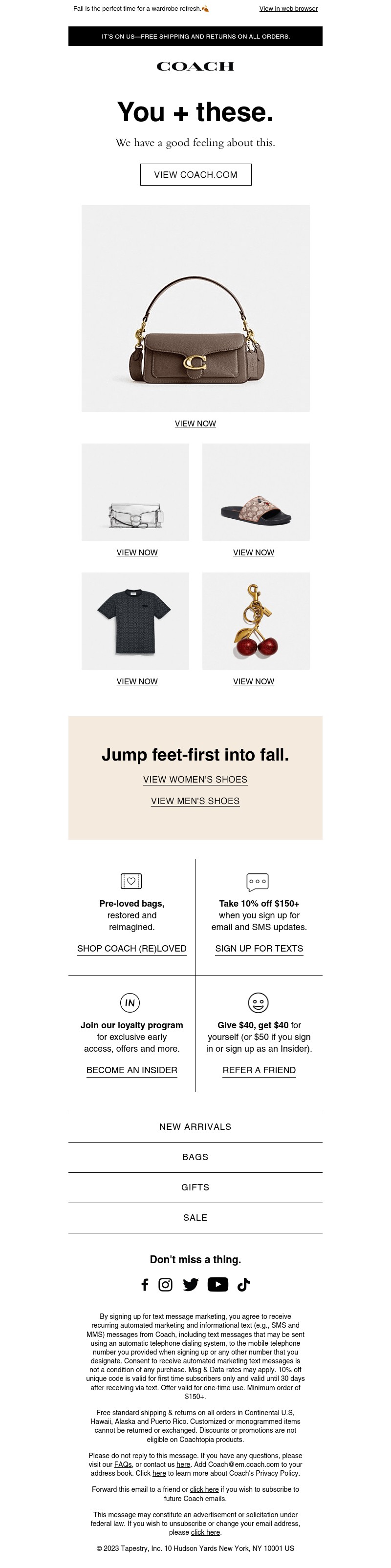Open Coach's YouTube icon
The width and height of the screenshot is (391, 1568).
pos(217,1284)
